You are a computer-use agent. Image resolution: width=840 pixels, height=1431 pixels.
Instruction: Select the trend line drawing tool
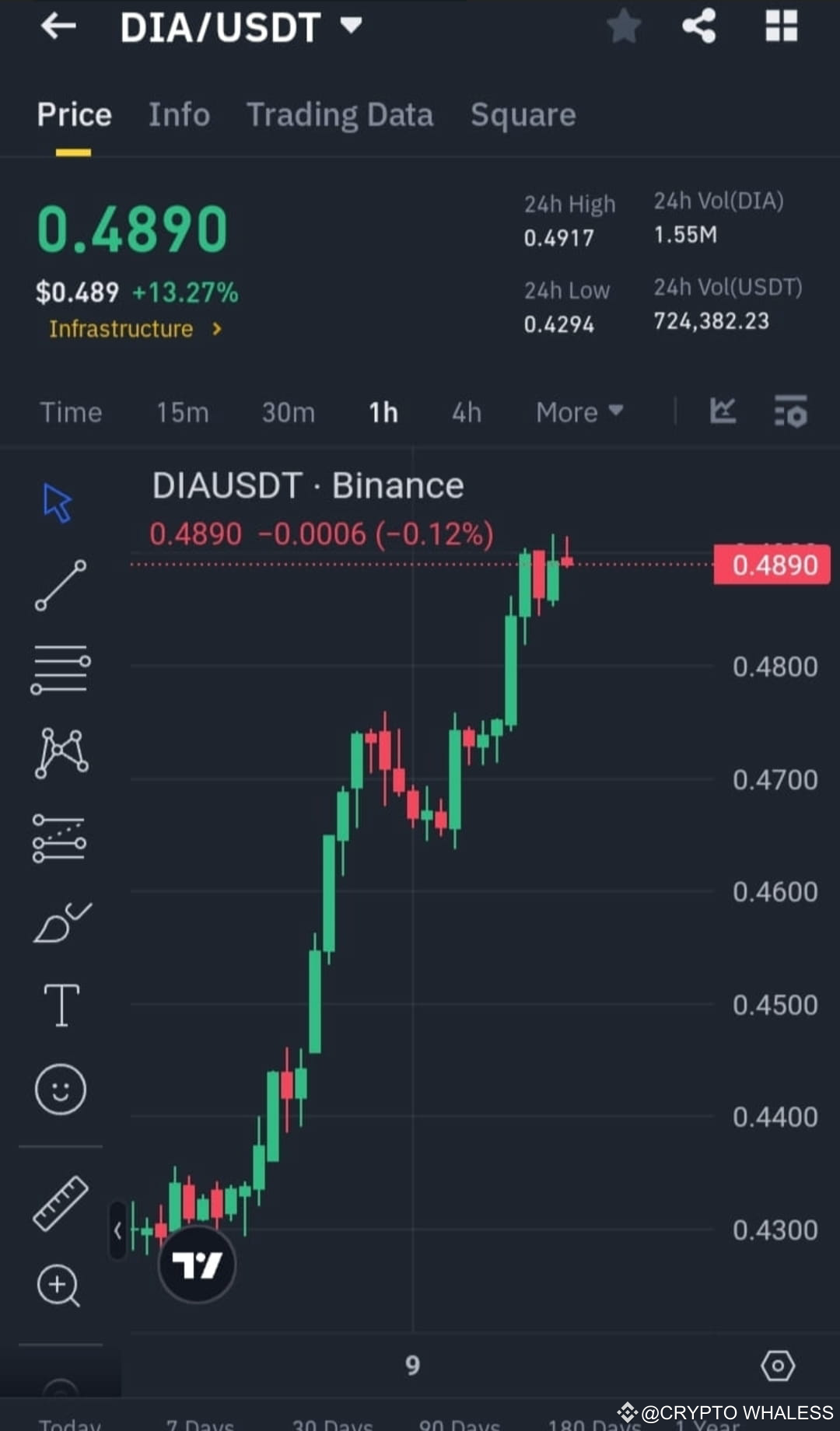click(61, 583)
